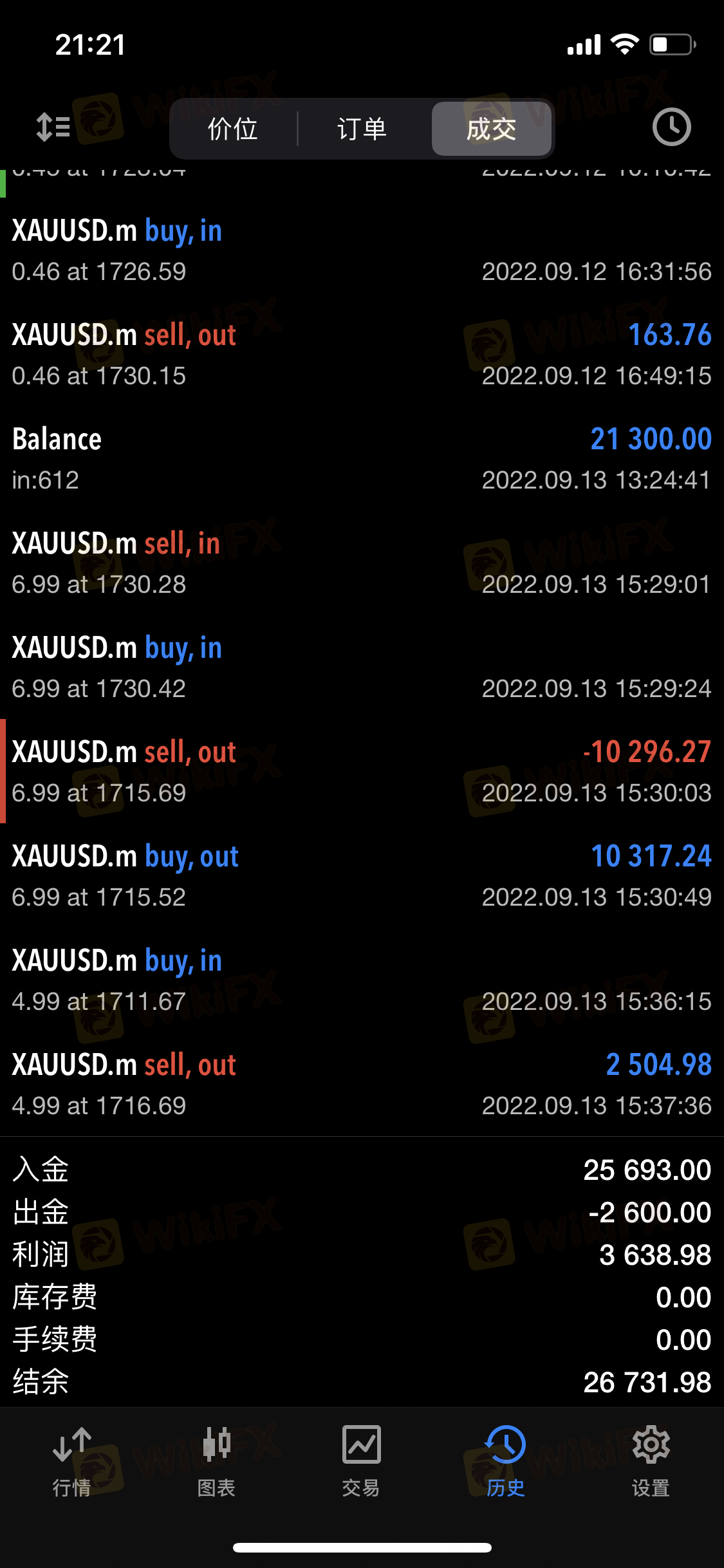Open the sort options icon
724x1568 pixels.
tap(53, 127)
